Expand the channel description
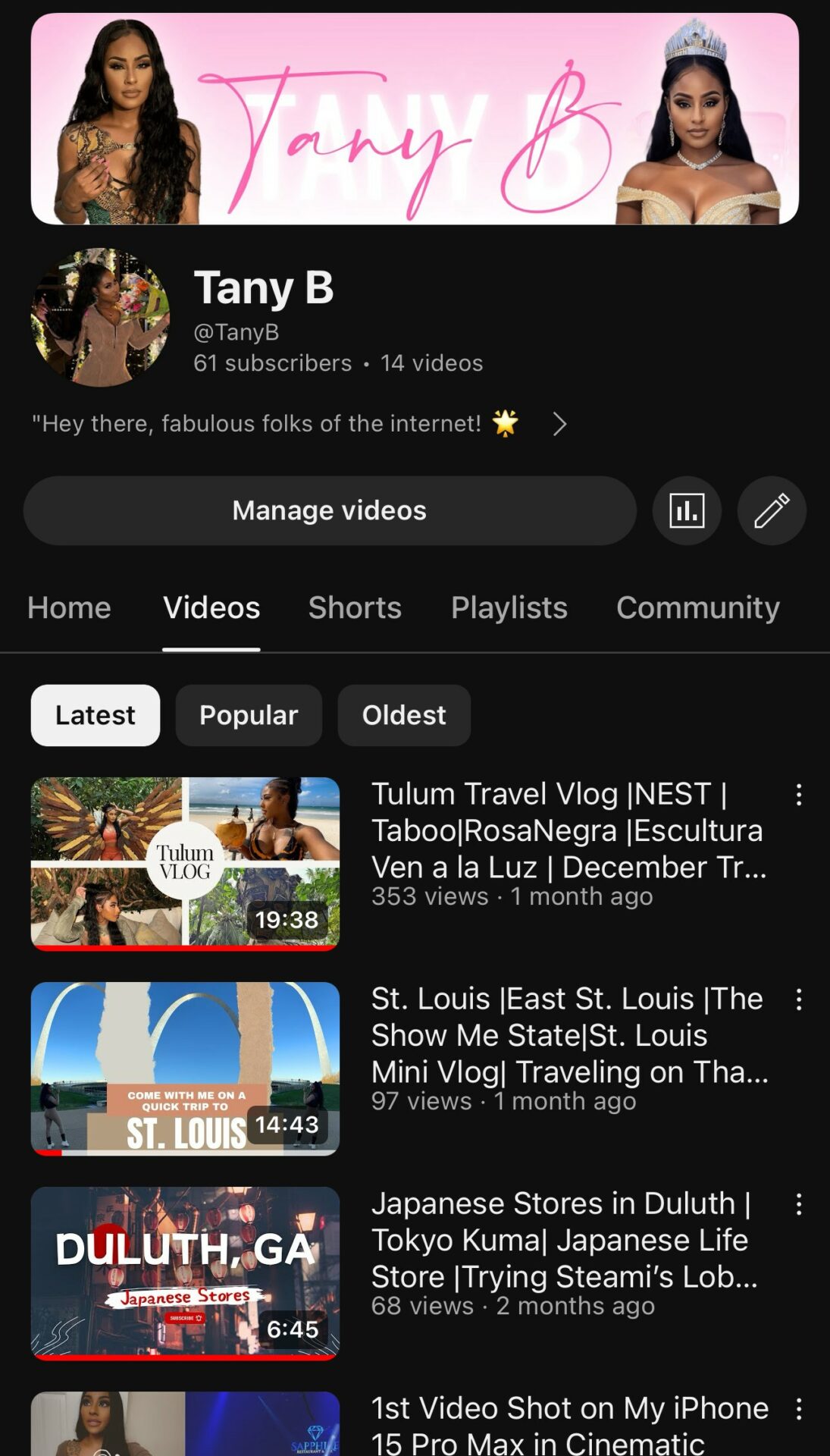The width and height of the screenshot is (830, 1456). coord(559,424)
